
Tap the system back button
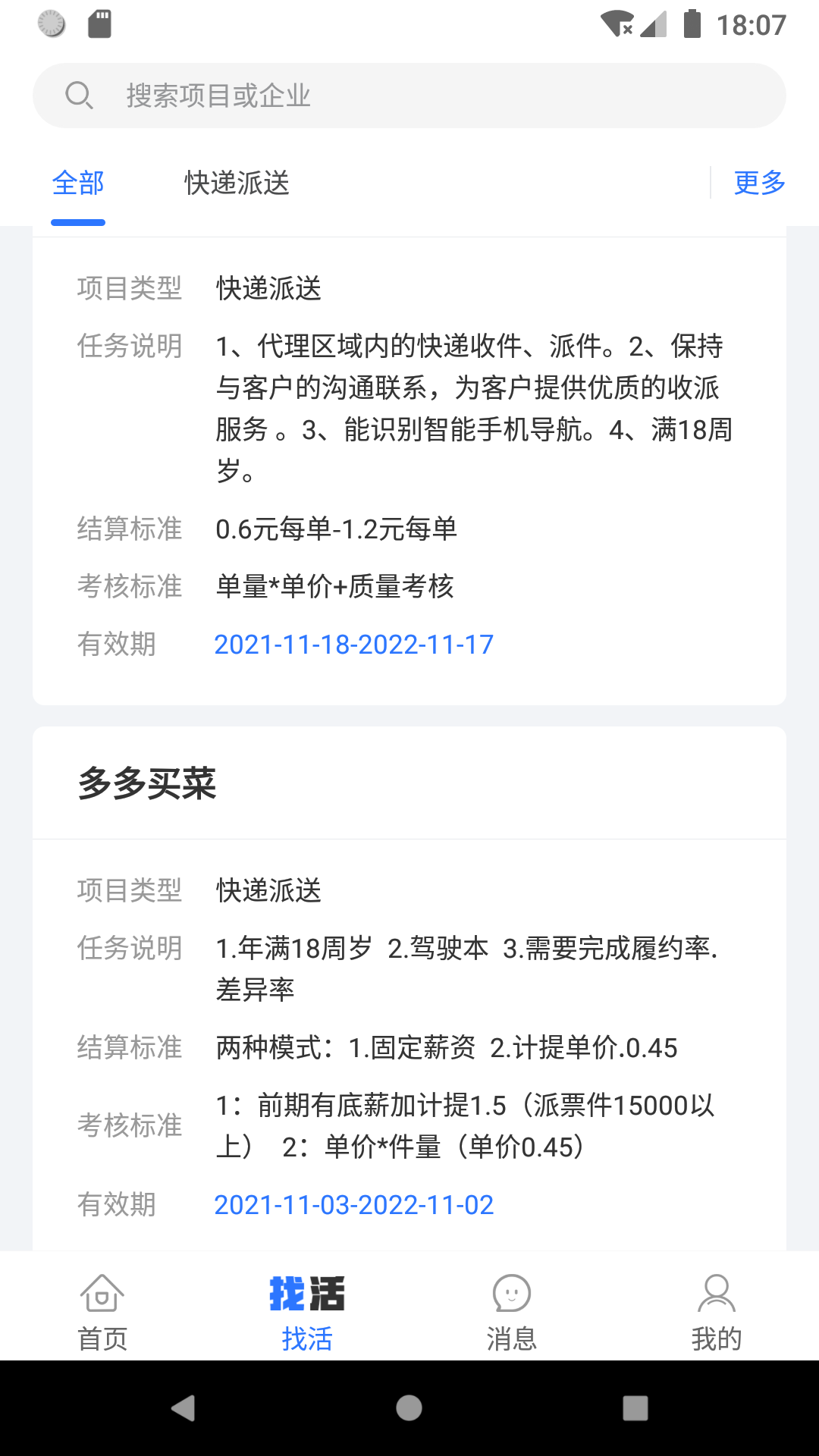[x=184, y=1408]
